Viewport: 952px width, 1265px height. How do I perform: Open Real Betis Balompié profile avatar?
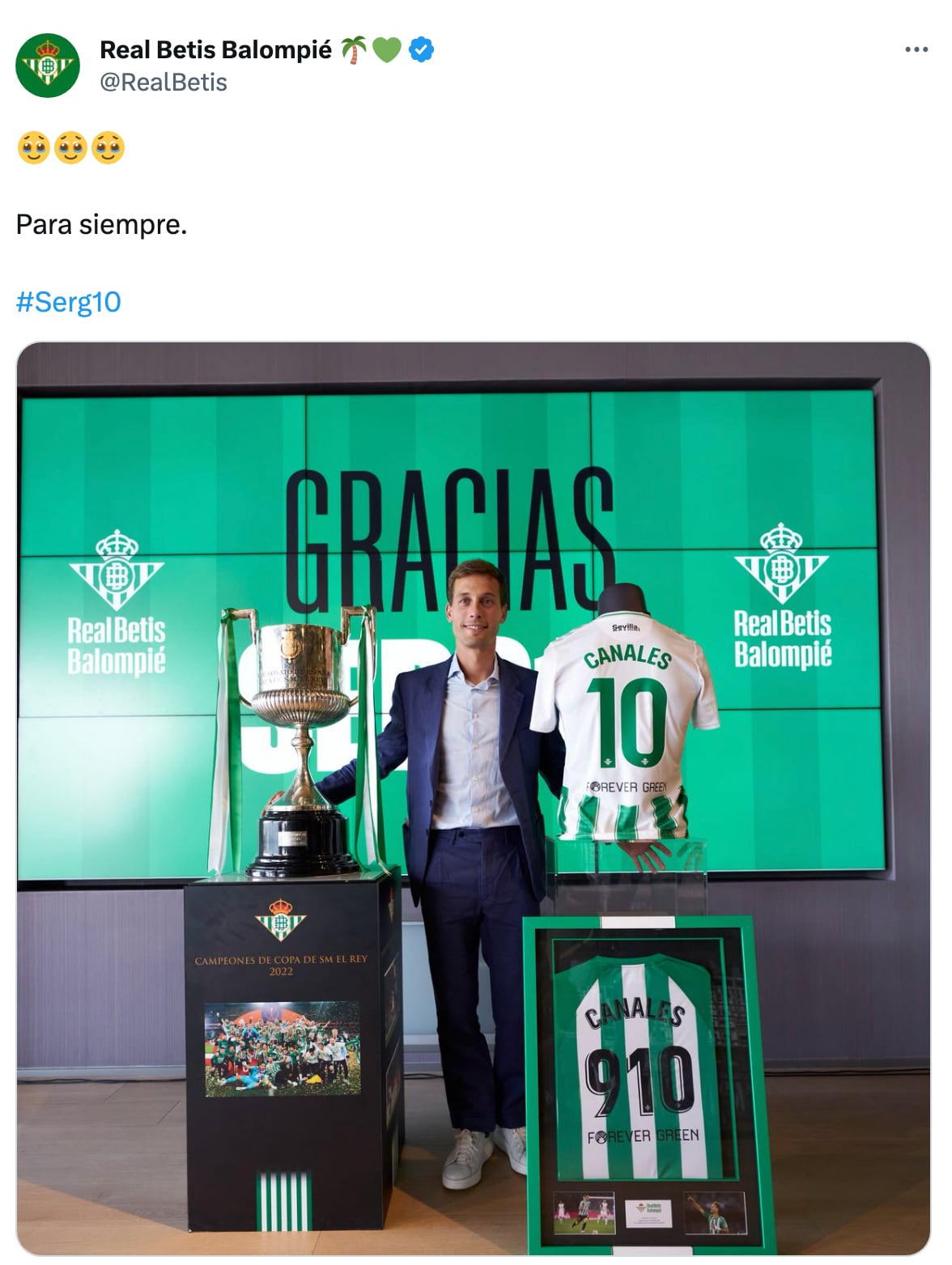48,66
